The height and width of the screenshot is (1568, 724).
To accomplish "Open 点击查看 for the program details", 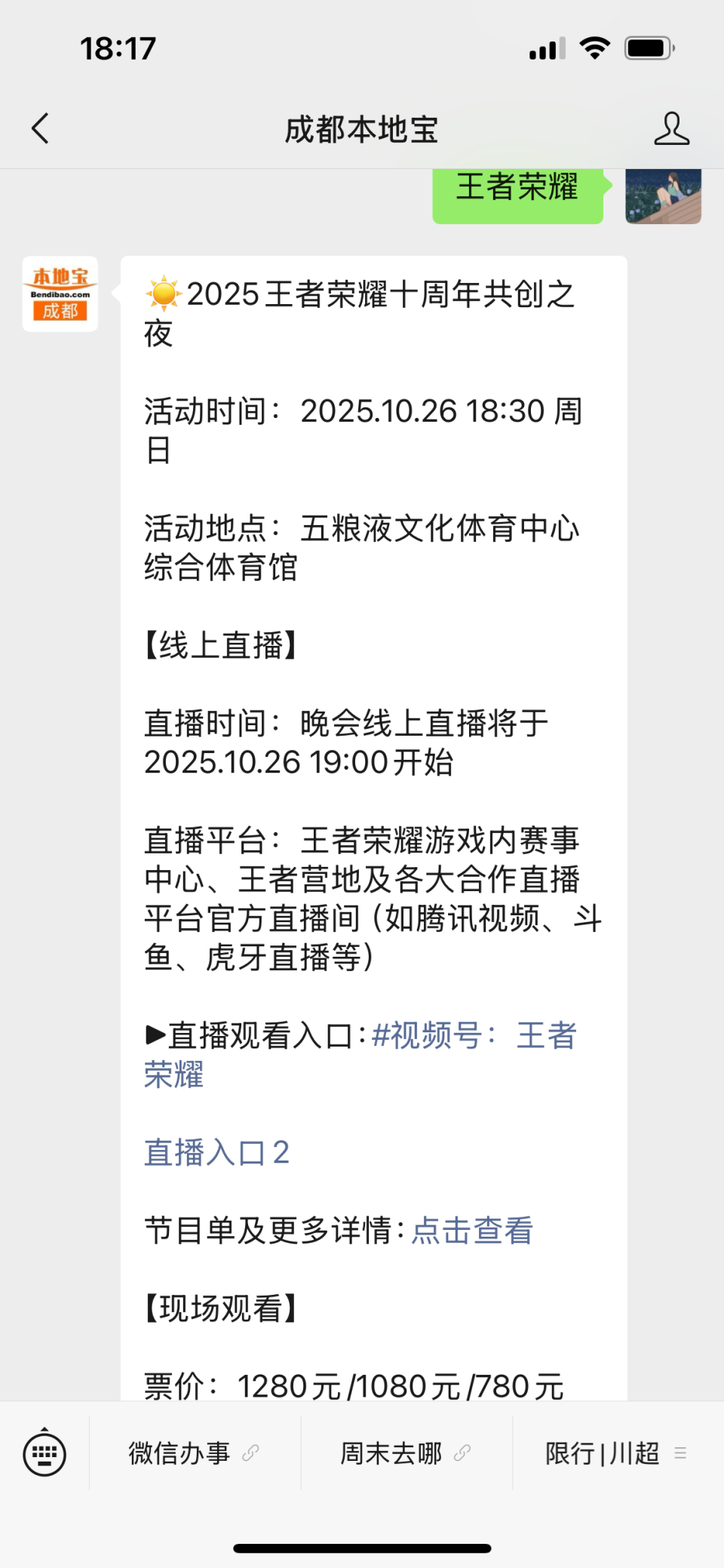I will 471,1230.
